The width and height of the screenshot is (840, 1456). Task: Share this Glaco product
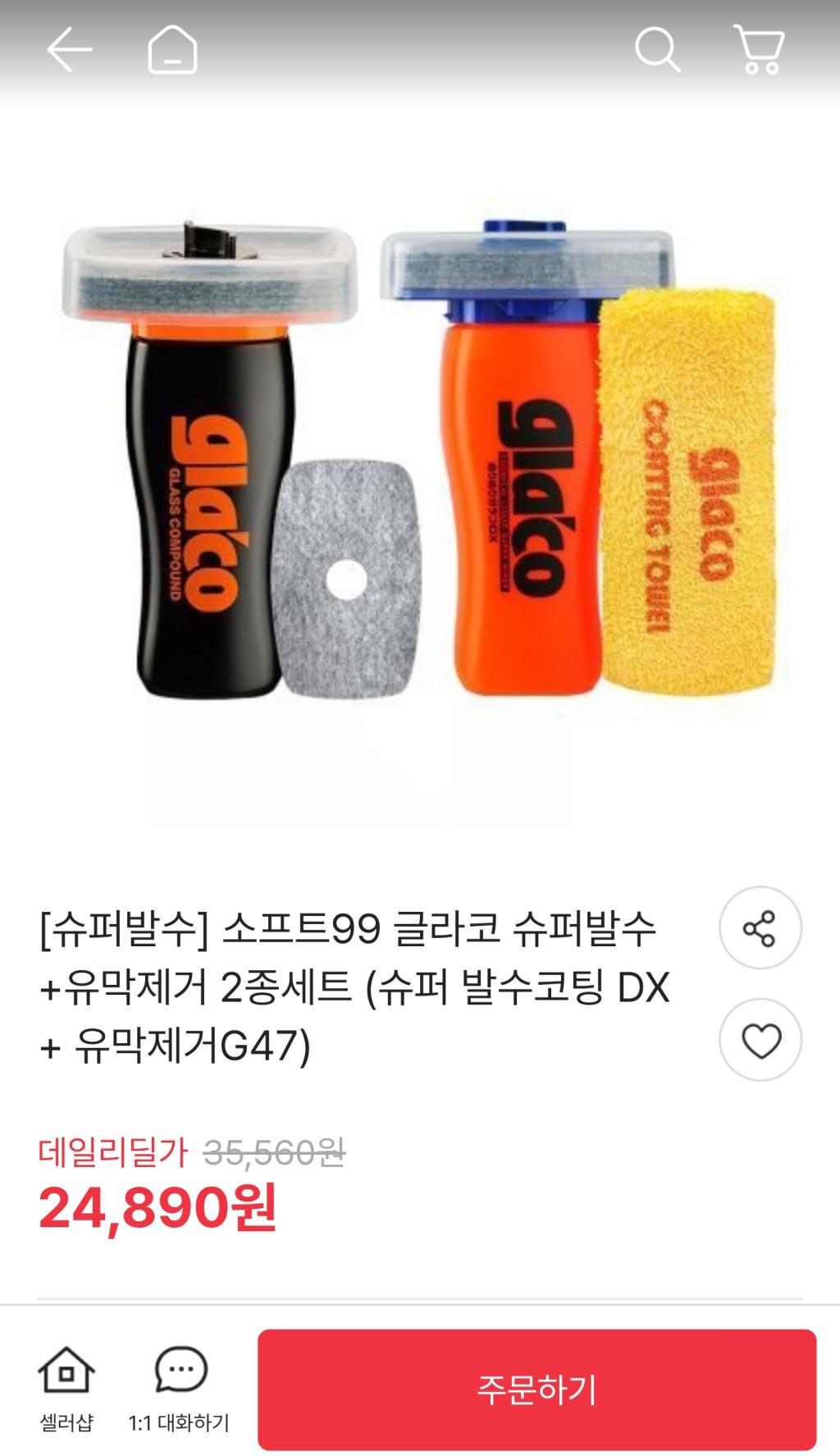(x=760, y=928)
